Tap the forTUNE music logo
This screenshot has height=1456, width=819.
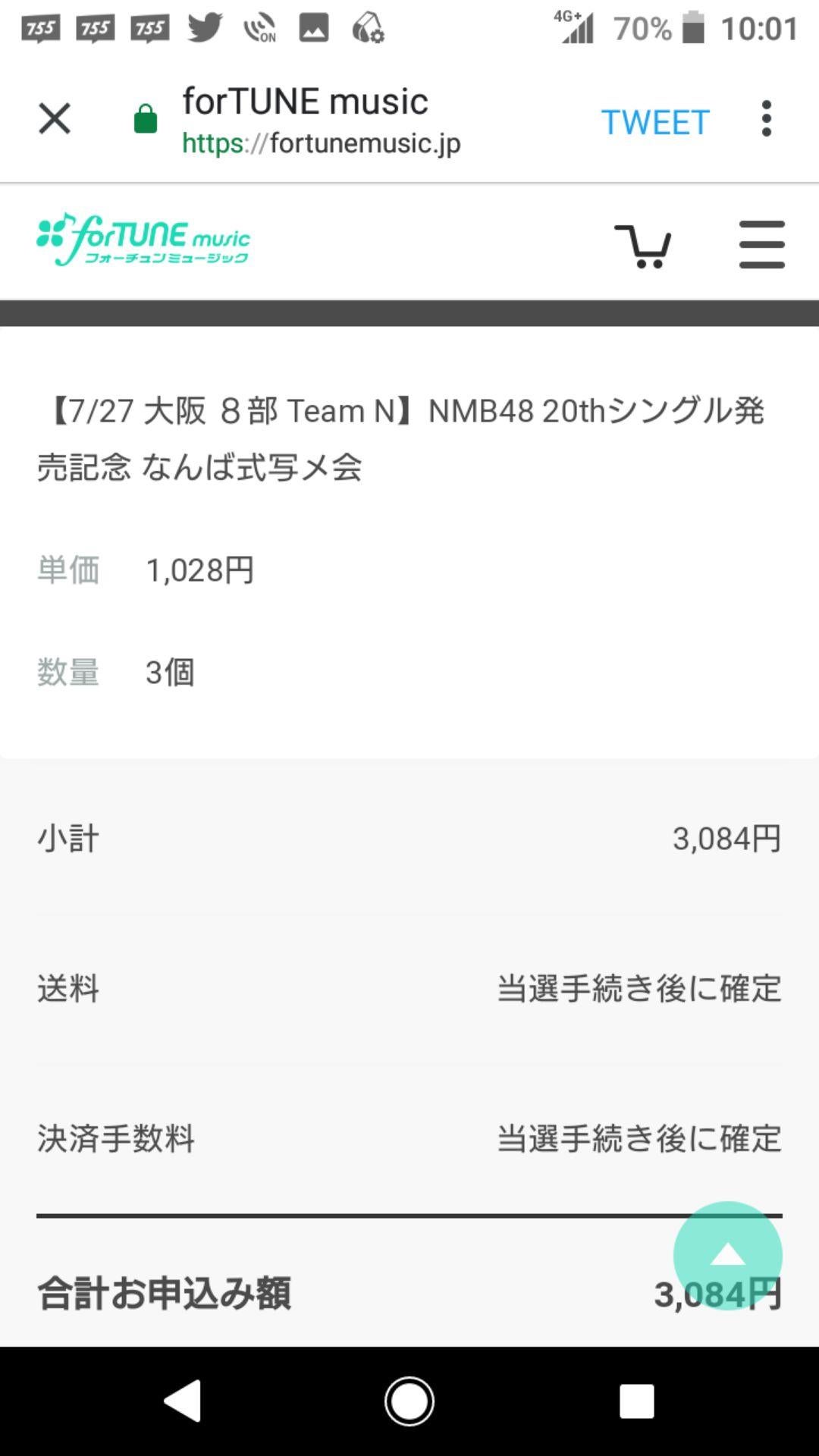click(143, 239)
